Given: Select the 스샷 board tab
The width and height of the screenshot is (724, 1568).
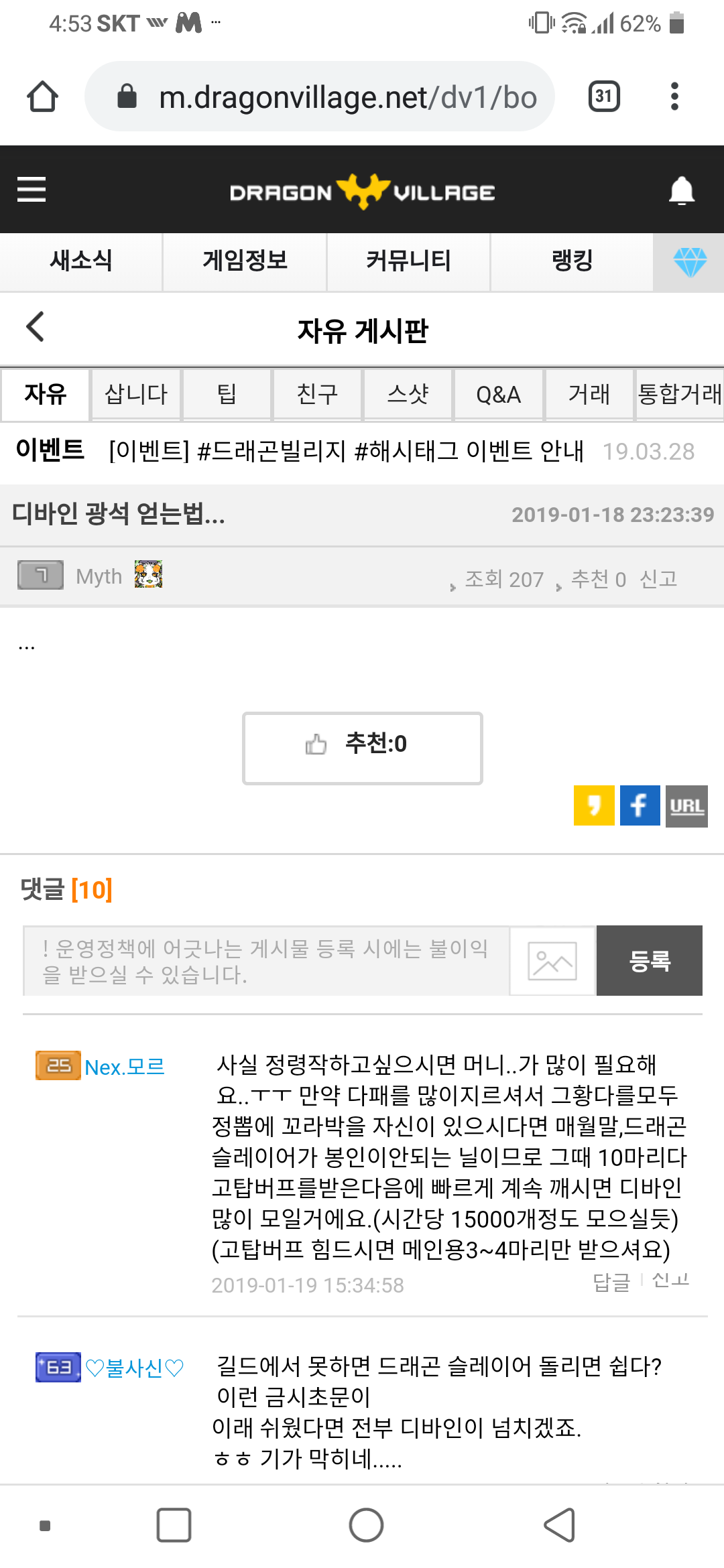Looking at the screenshot, I should [x=408, y=394].
